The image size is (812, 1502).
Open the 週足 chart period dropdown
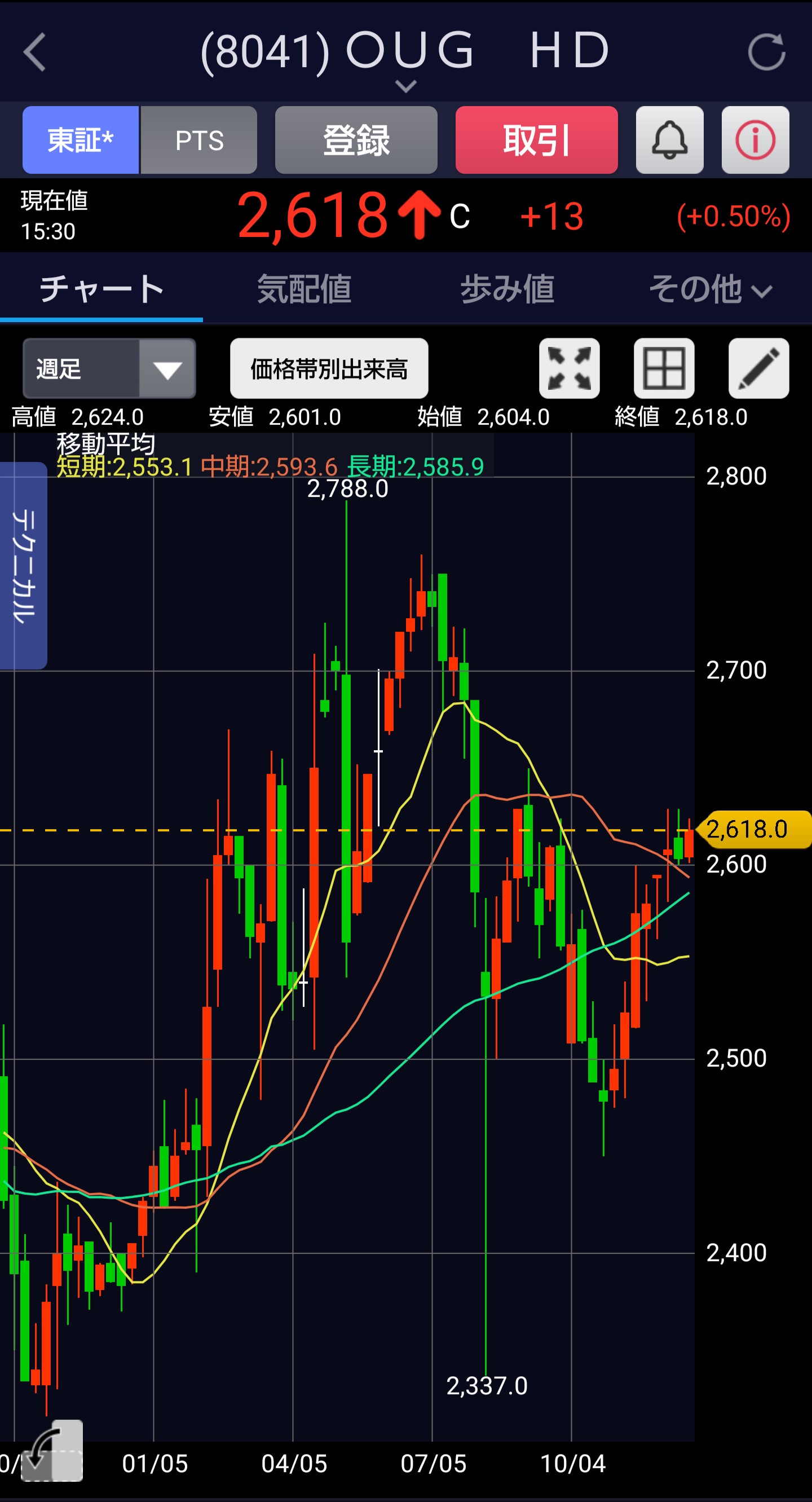click(109, 368)
